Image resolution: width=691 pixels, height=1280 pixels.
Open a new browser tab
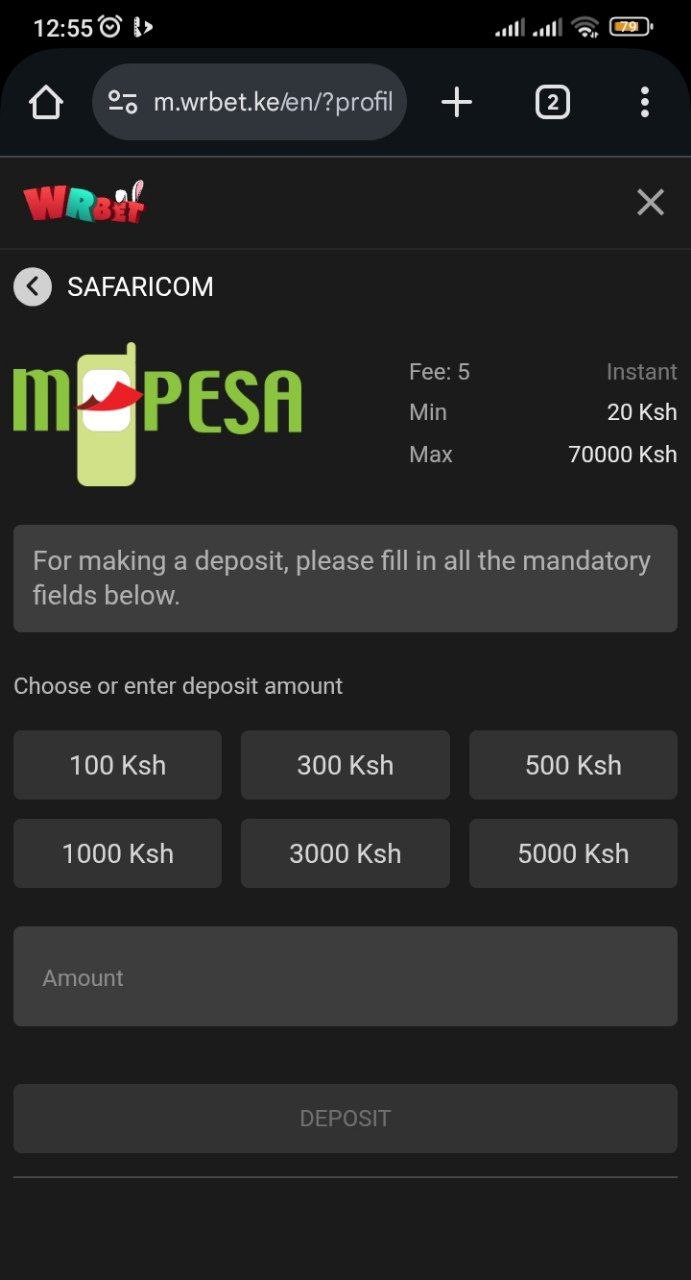457,102
